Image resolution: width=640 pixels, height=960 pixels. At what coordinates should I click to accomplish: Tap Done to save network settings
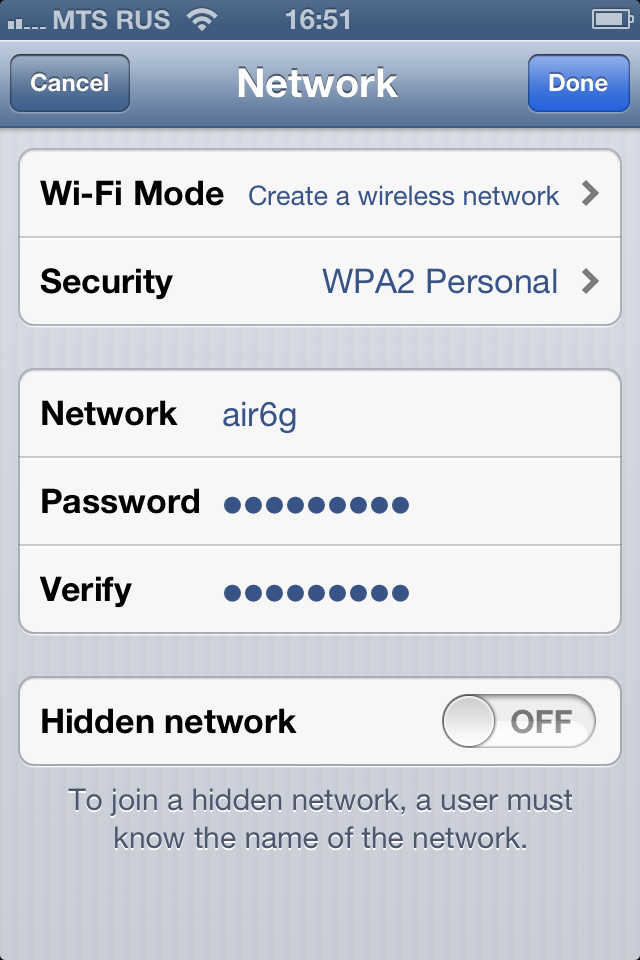pos(578,83)
